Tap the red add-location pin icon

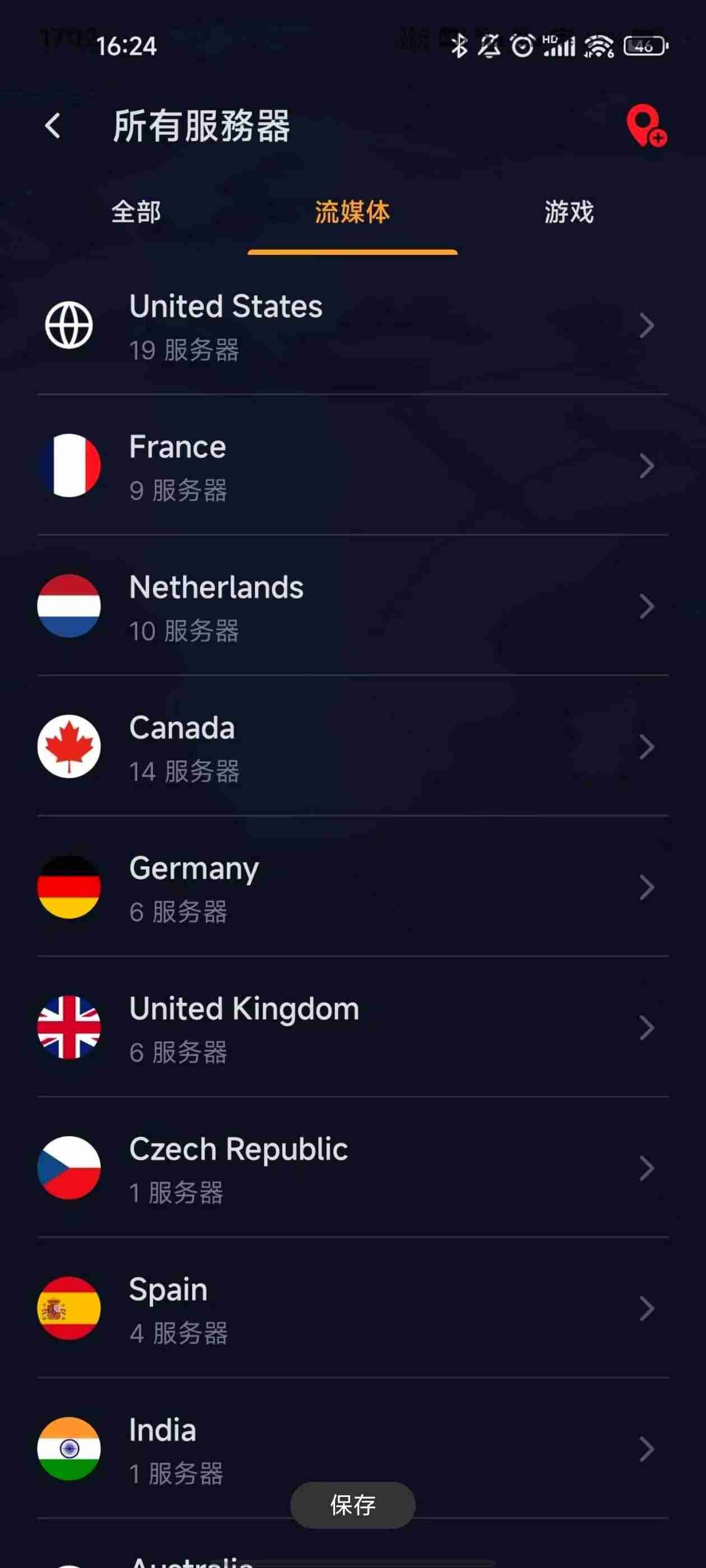(x=645, y=126)
